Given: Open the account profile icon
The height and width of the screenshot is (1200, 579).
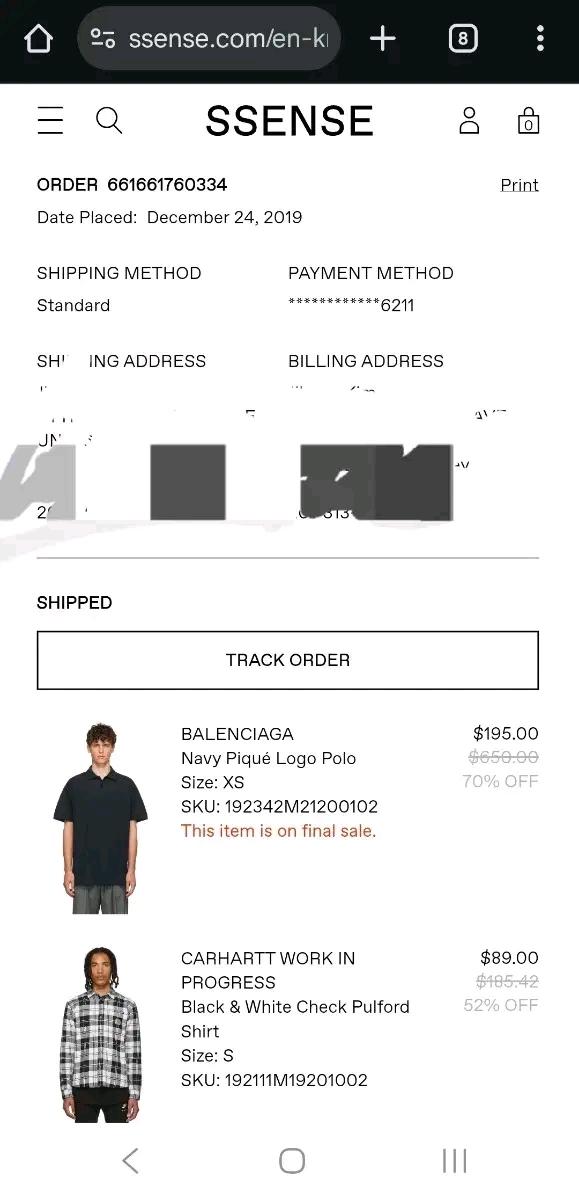Looking at the screenshot, I should [469, 121].
